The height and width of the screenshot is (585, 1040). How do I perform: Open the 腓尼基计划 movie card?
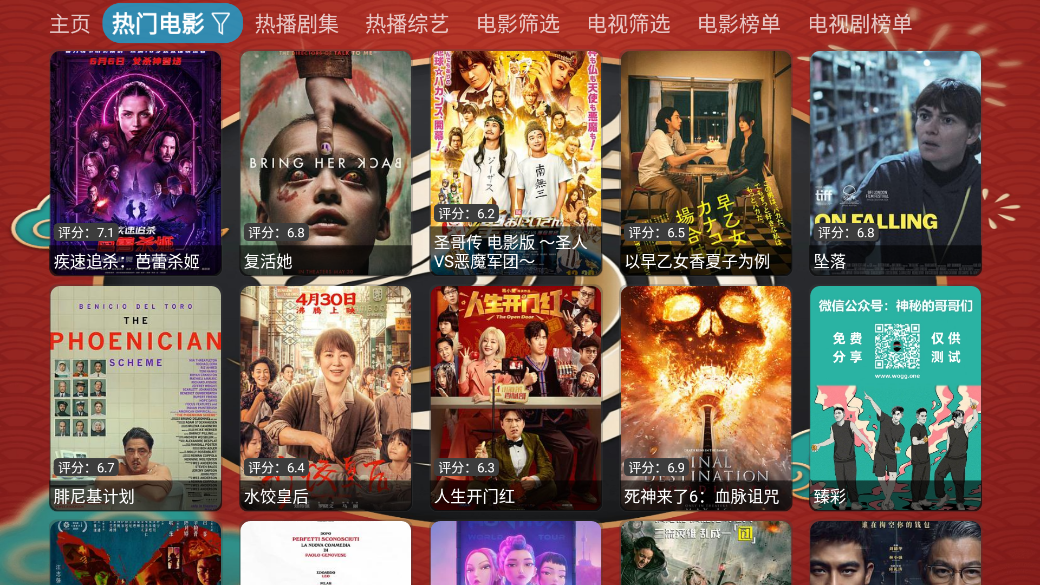[x=135, y=398]
